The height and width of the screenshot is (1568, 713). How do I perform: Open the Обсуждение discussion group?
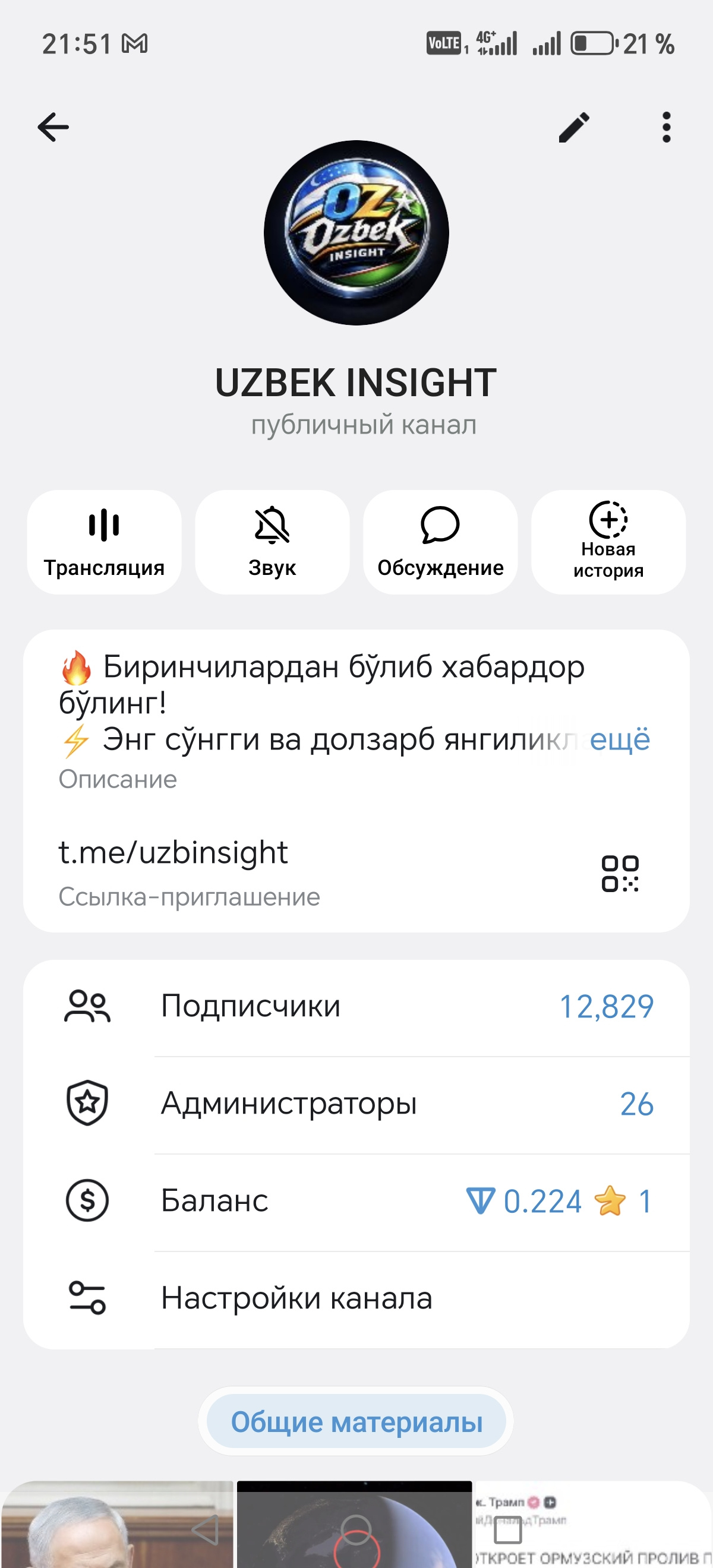pyautogui.click(x=440, y=542)
